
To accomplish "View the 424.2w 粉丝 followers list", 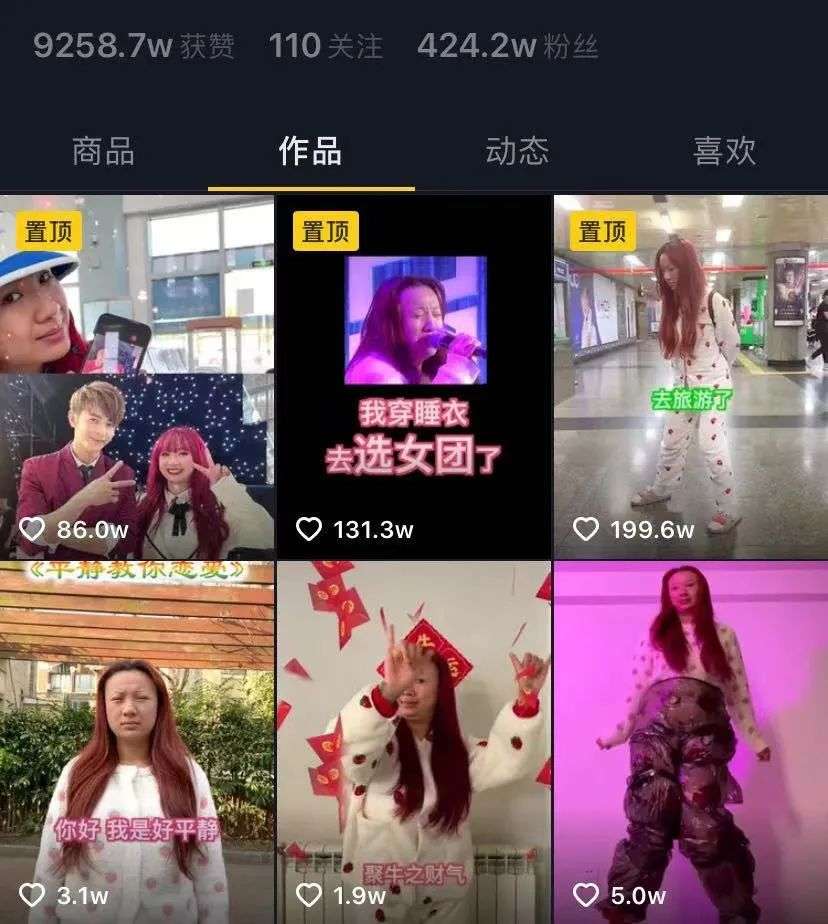I will tap(507, 46).
